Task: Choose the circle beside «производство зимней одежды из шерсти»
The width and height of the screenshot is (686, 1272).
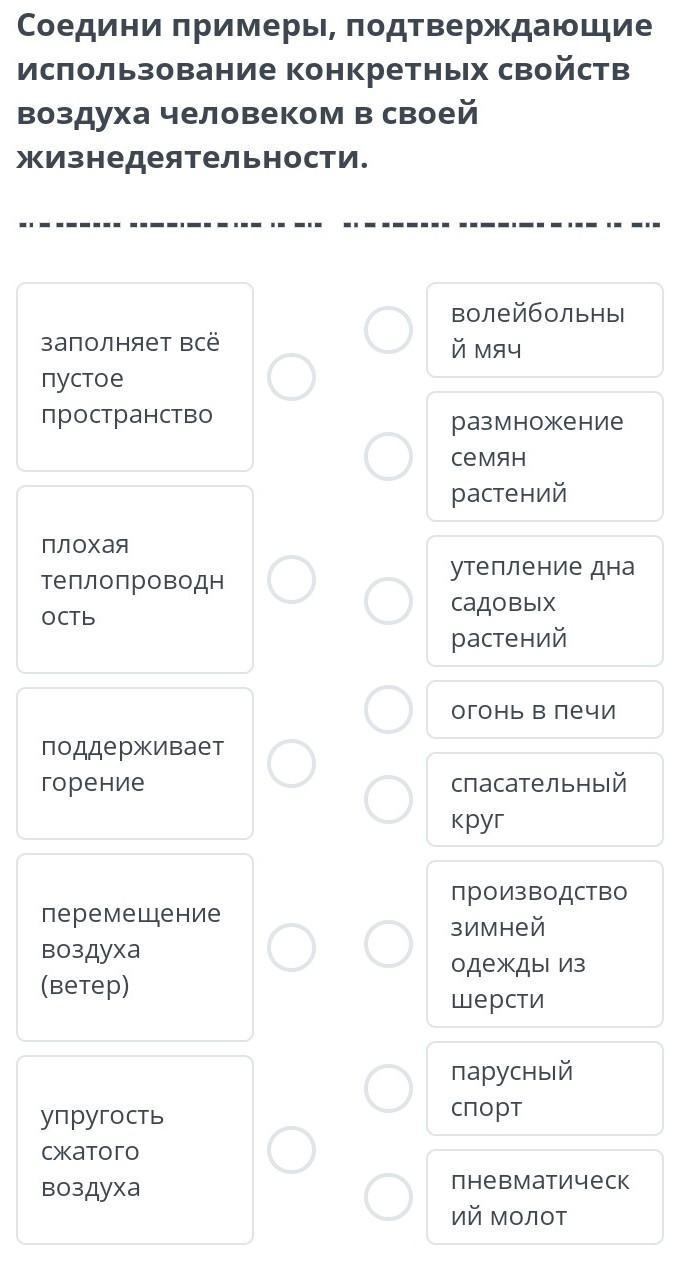Action: click(389, 944)
